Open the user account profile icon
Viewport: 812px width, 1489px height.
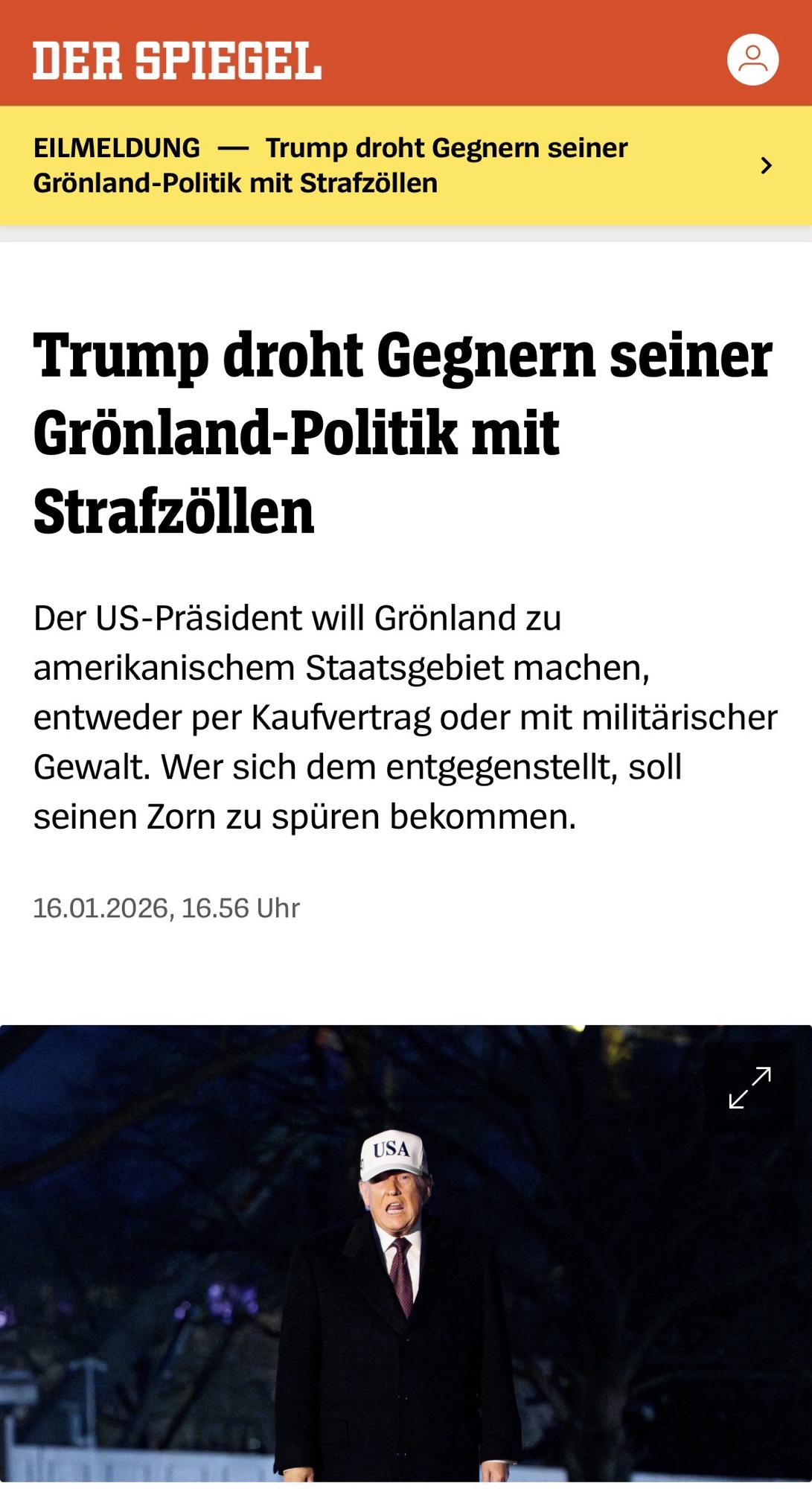point(752,60)
